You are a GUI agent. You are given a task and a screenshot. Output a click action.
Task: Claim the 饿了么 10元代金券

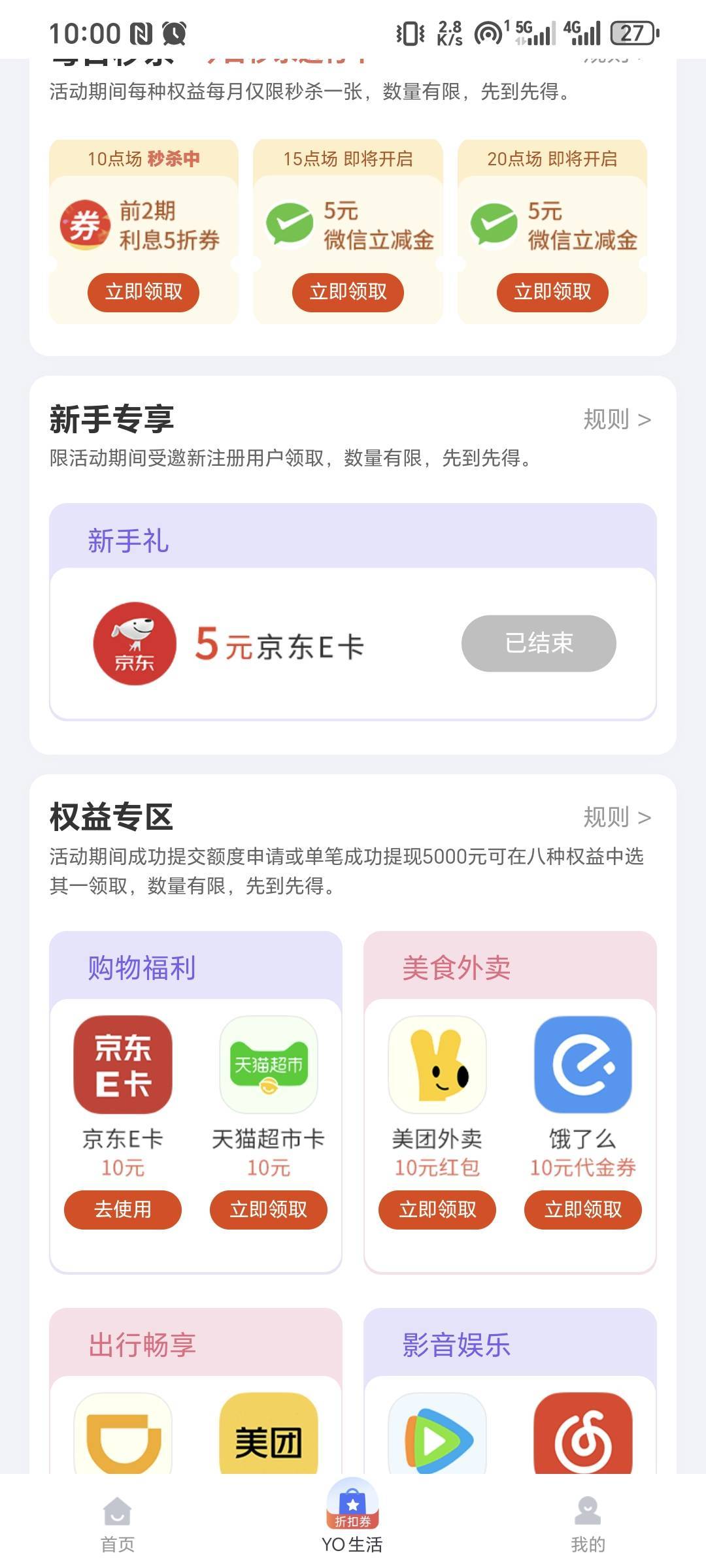(583, 1210)
